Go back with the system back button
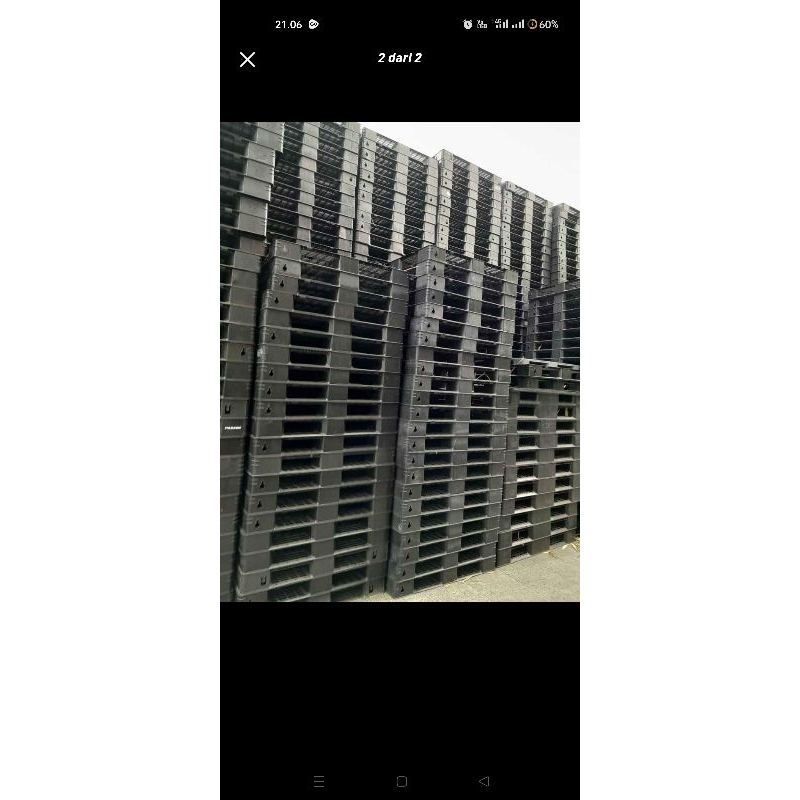The width and height of the screenshot is (800, 800). (x=484, y=781)
